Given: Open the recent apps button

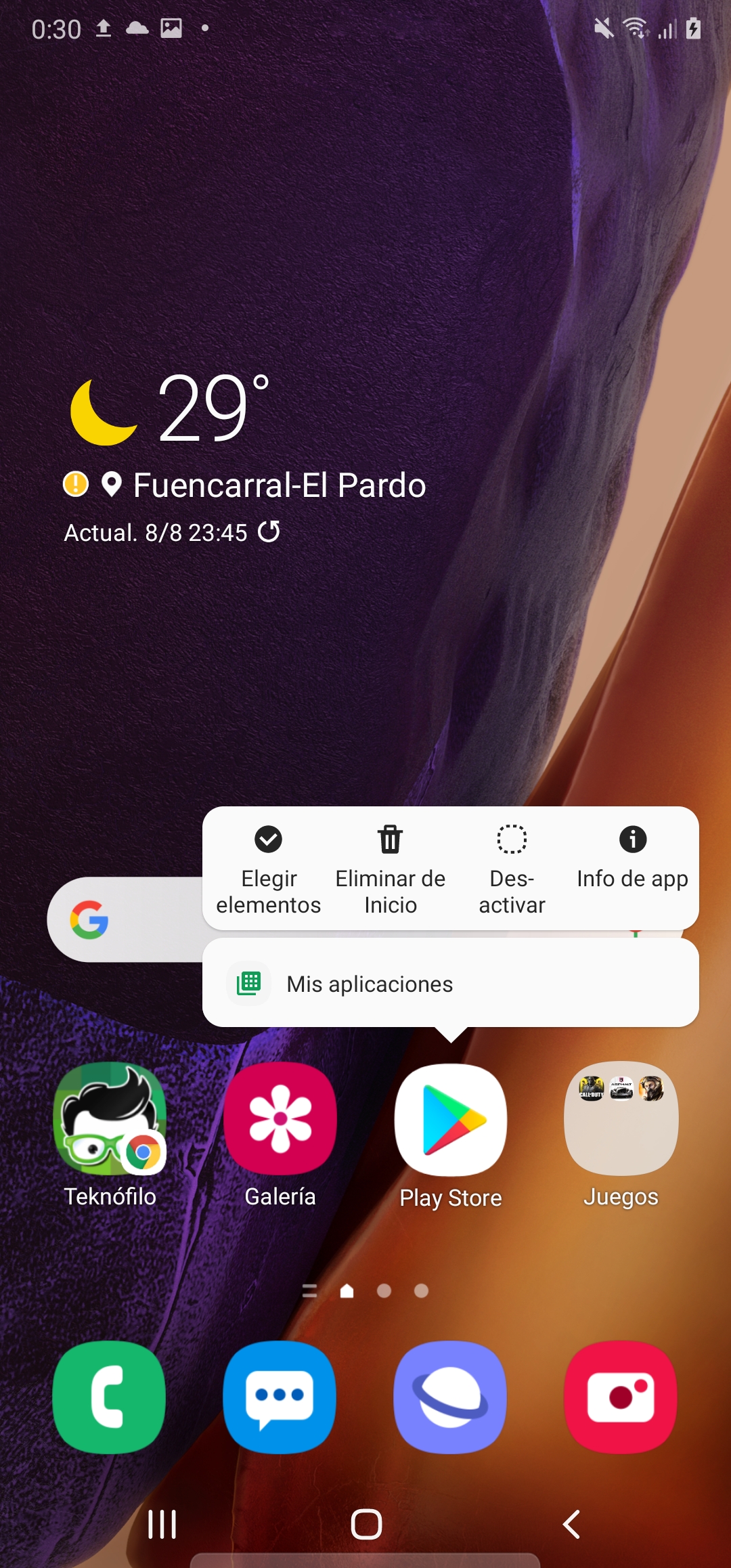Looking at the screenshot, I should pos(162,1525).
